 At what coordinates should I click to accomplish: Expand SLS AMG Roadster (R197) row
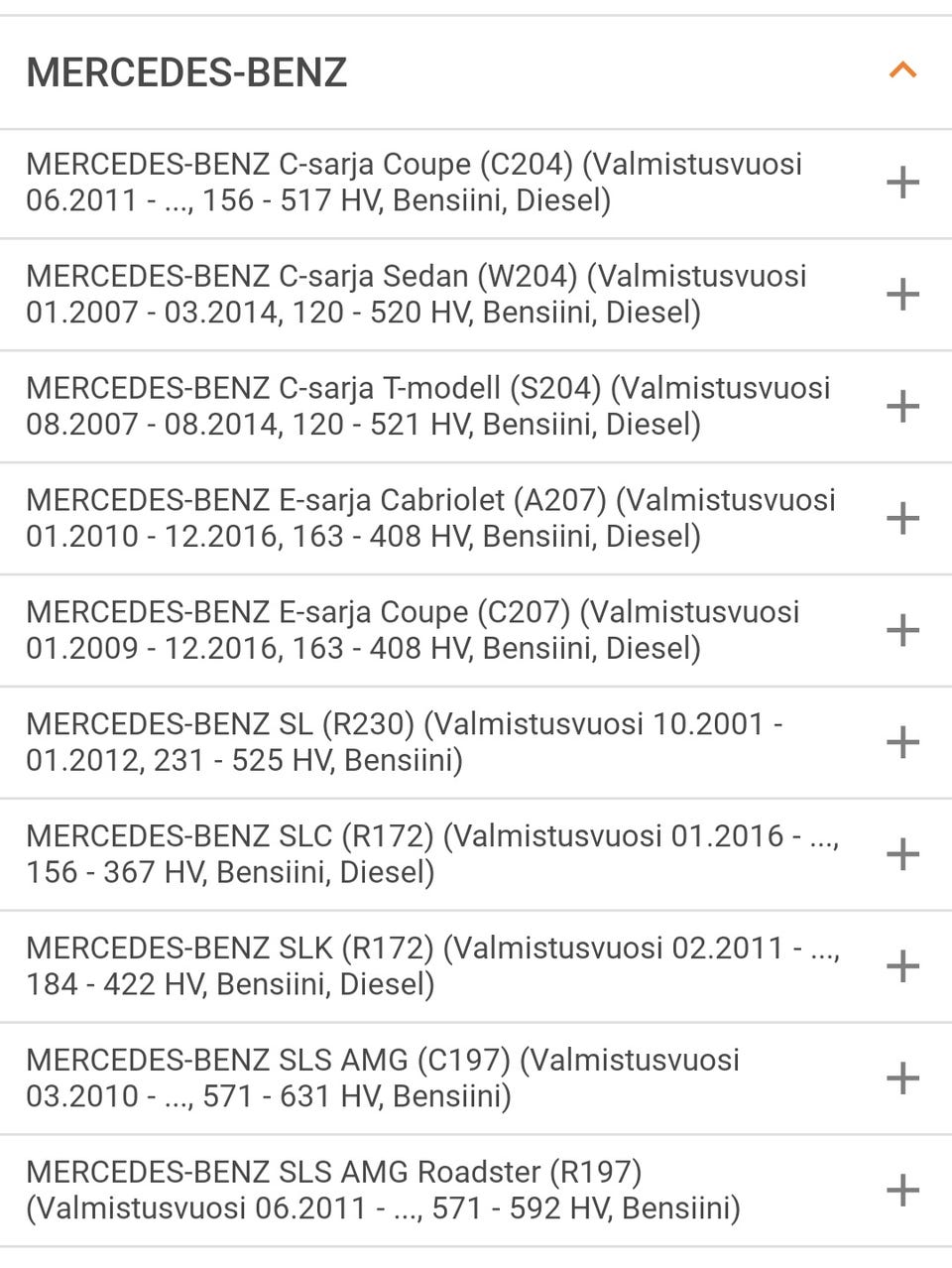click(x=902, y=1191)
